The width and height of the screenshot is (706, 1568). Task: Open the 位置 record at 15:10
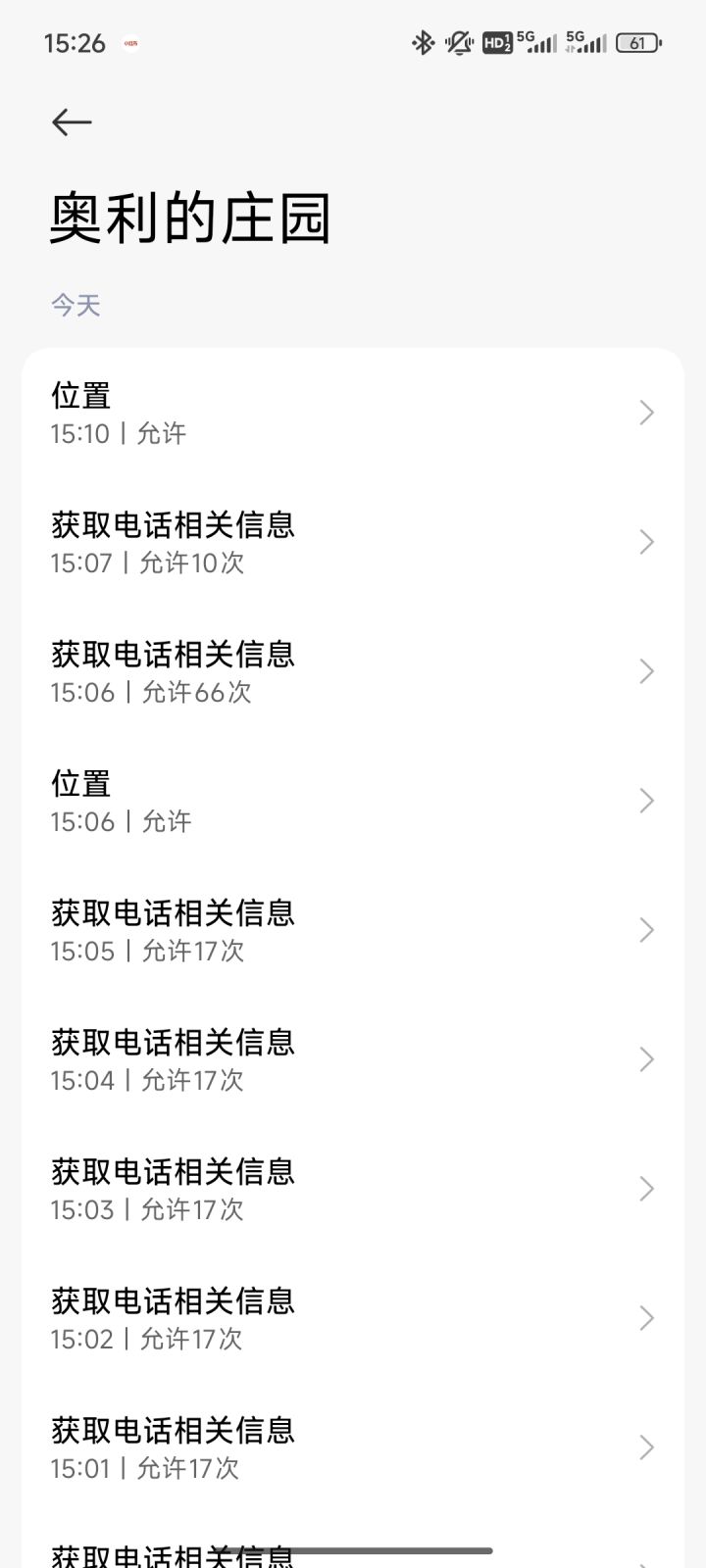(x=353, y=413)
